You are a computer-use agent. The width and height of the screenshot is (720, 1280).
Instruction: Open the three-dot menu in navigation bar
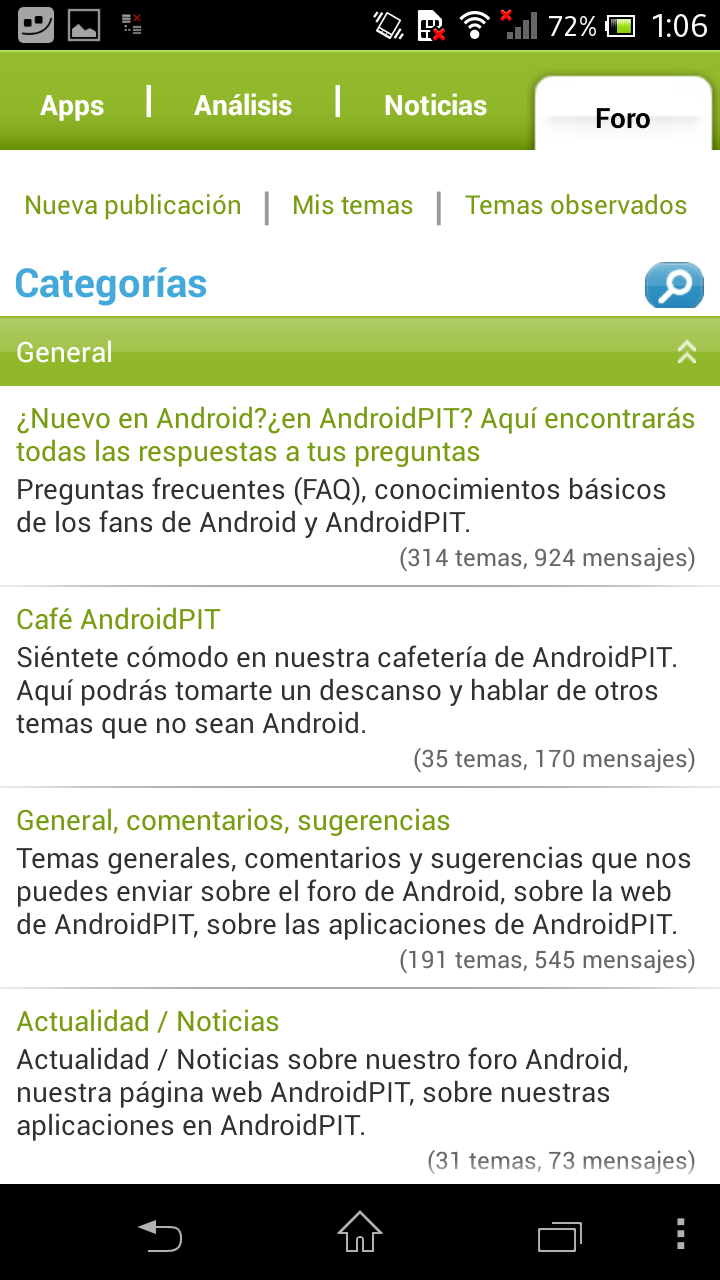pyautogui.click(x=680, y=1234)
